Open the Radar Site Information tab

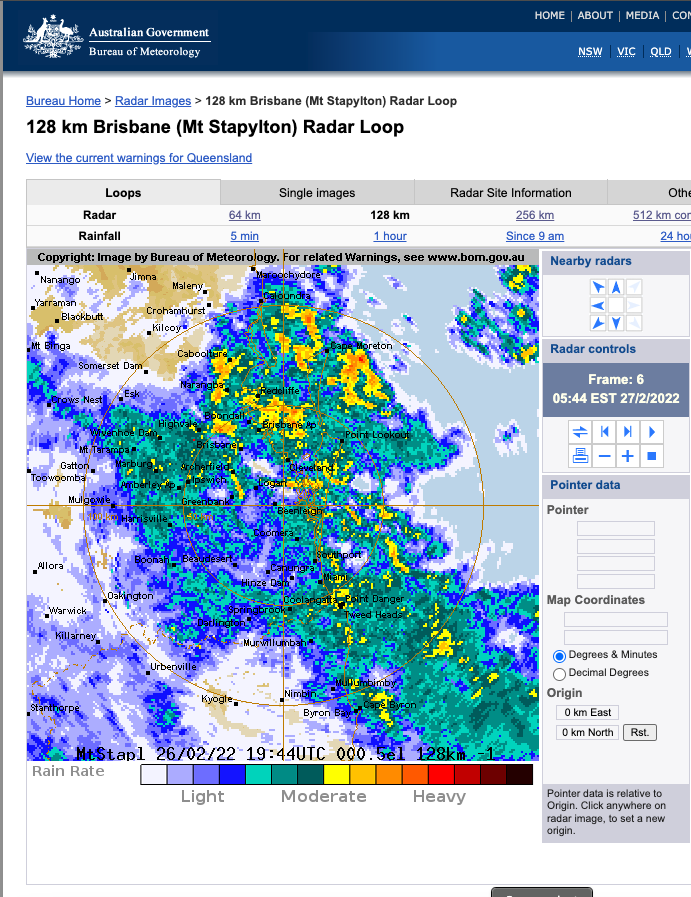[x=511, y=193]
